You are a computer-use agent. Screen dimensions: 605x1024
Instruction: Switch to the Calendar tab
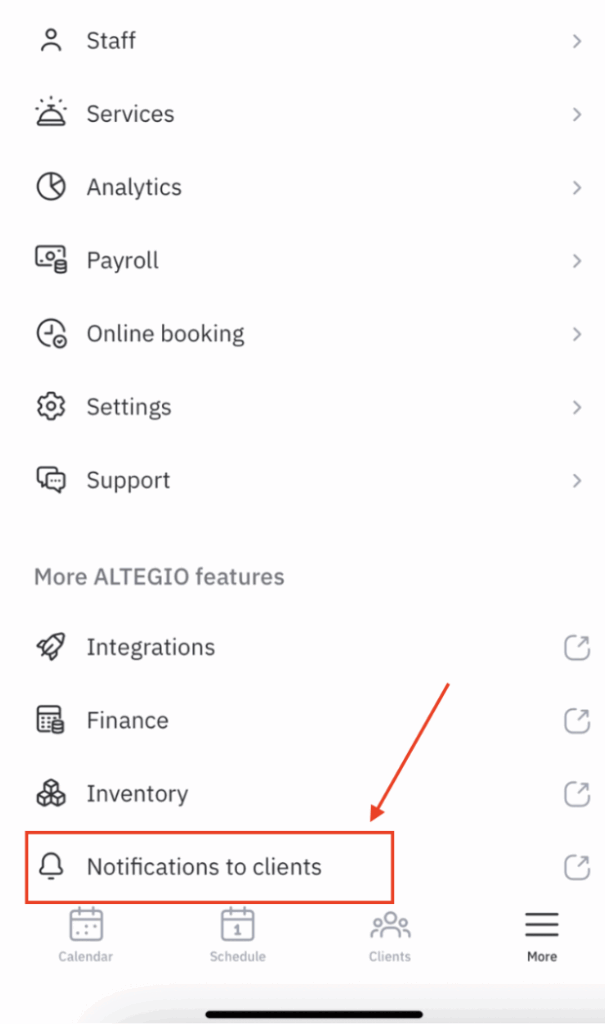[x=86, y=935]
